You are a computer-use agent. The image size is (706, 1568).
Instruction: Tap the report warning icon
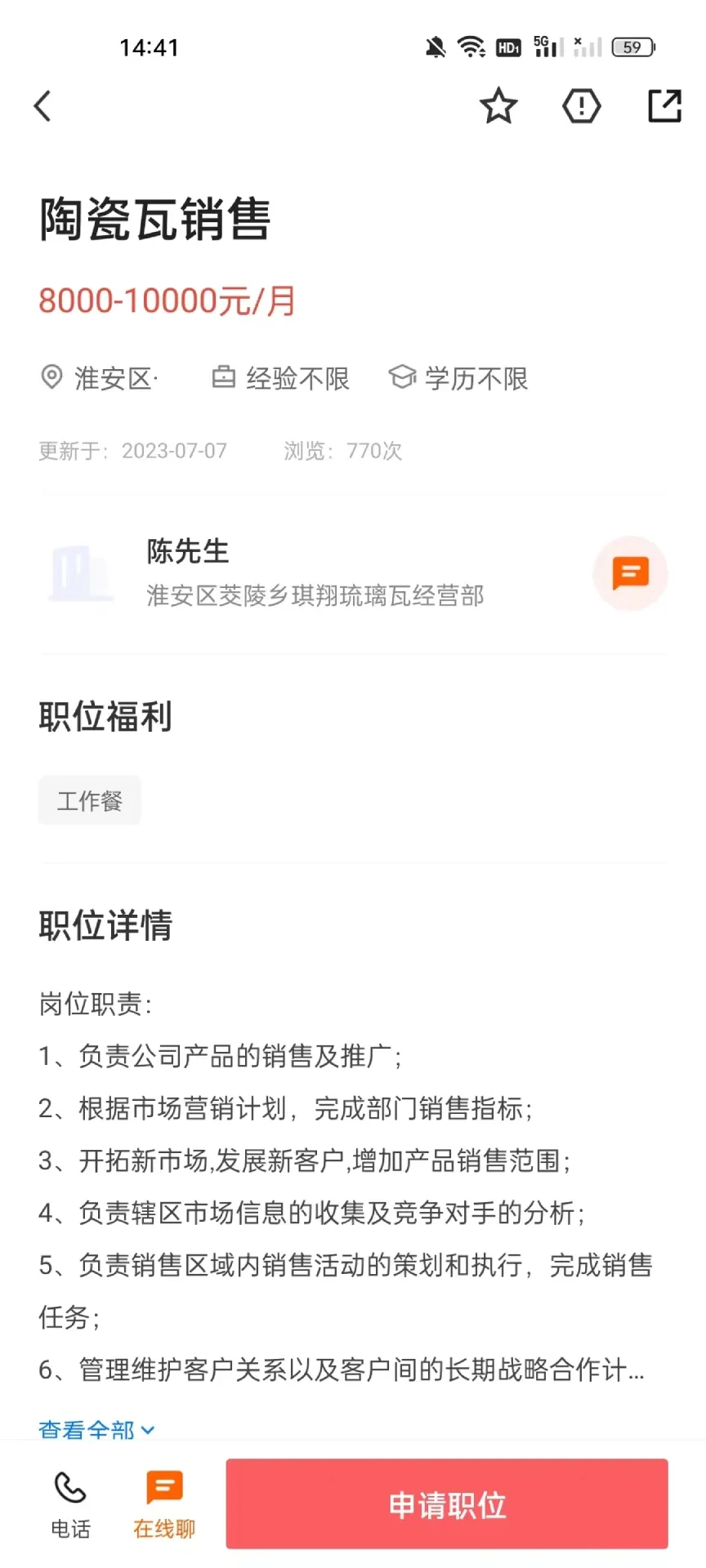pyautogui.click(x=581, y=105)
